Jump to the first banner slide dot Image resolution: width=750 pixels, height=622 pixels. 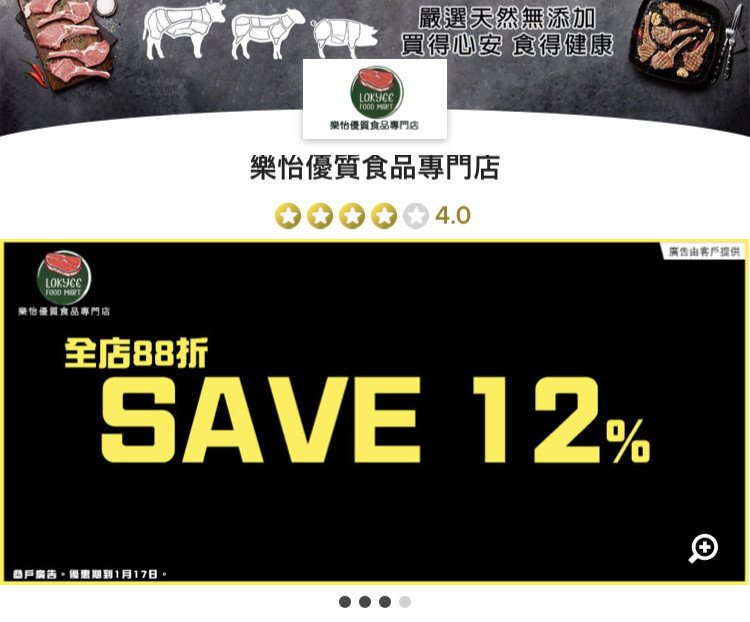pos(345,602)
